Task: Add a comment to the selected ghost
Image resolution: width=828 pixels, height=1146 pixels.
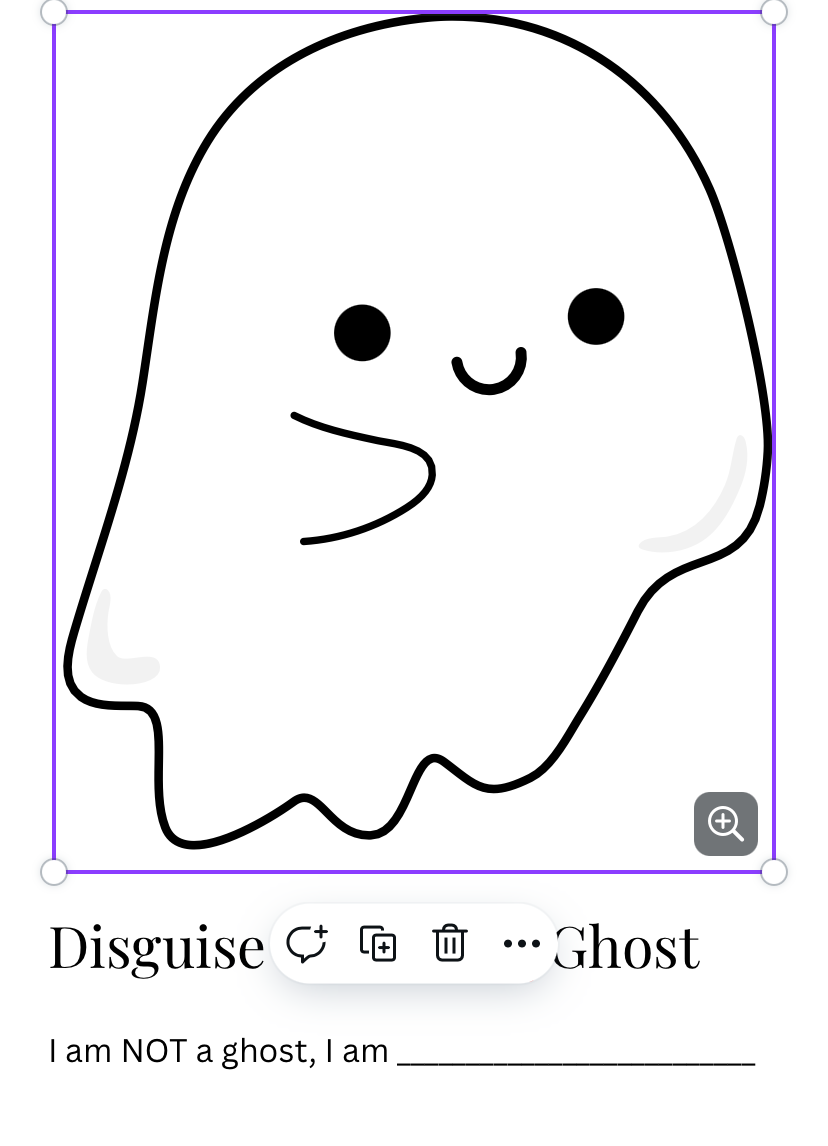Action: click(x=306, y=944)
